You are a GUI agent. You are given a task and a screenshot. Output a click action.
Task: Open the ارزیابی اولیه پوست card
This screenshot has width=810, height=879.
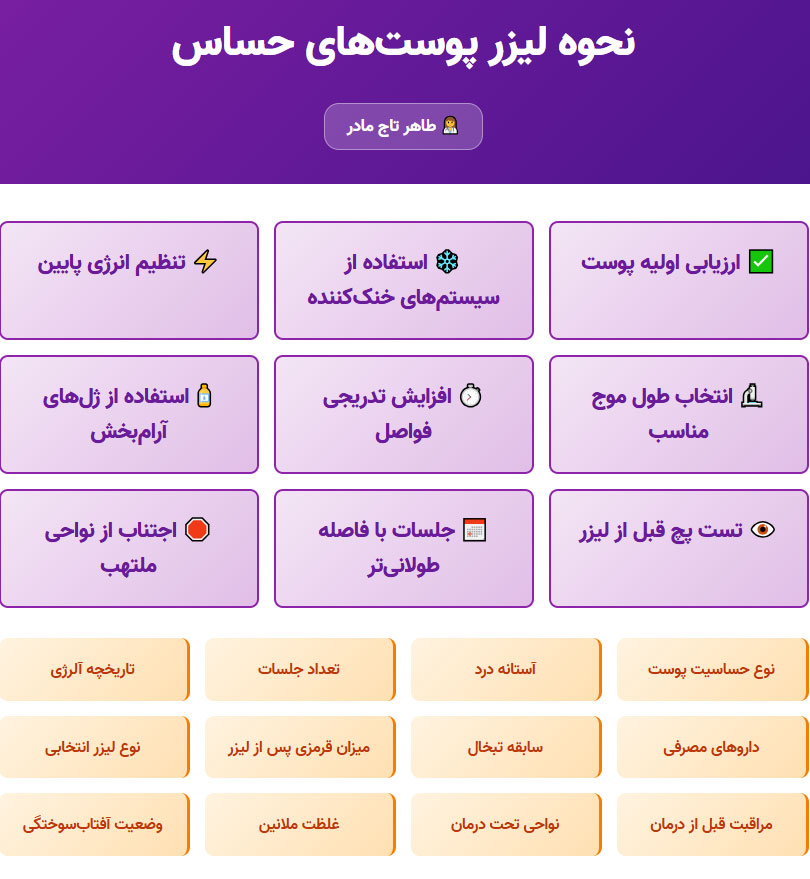click(678, 280)
